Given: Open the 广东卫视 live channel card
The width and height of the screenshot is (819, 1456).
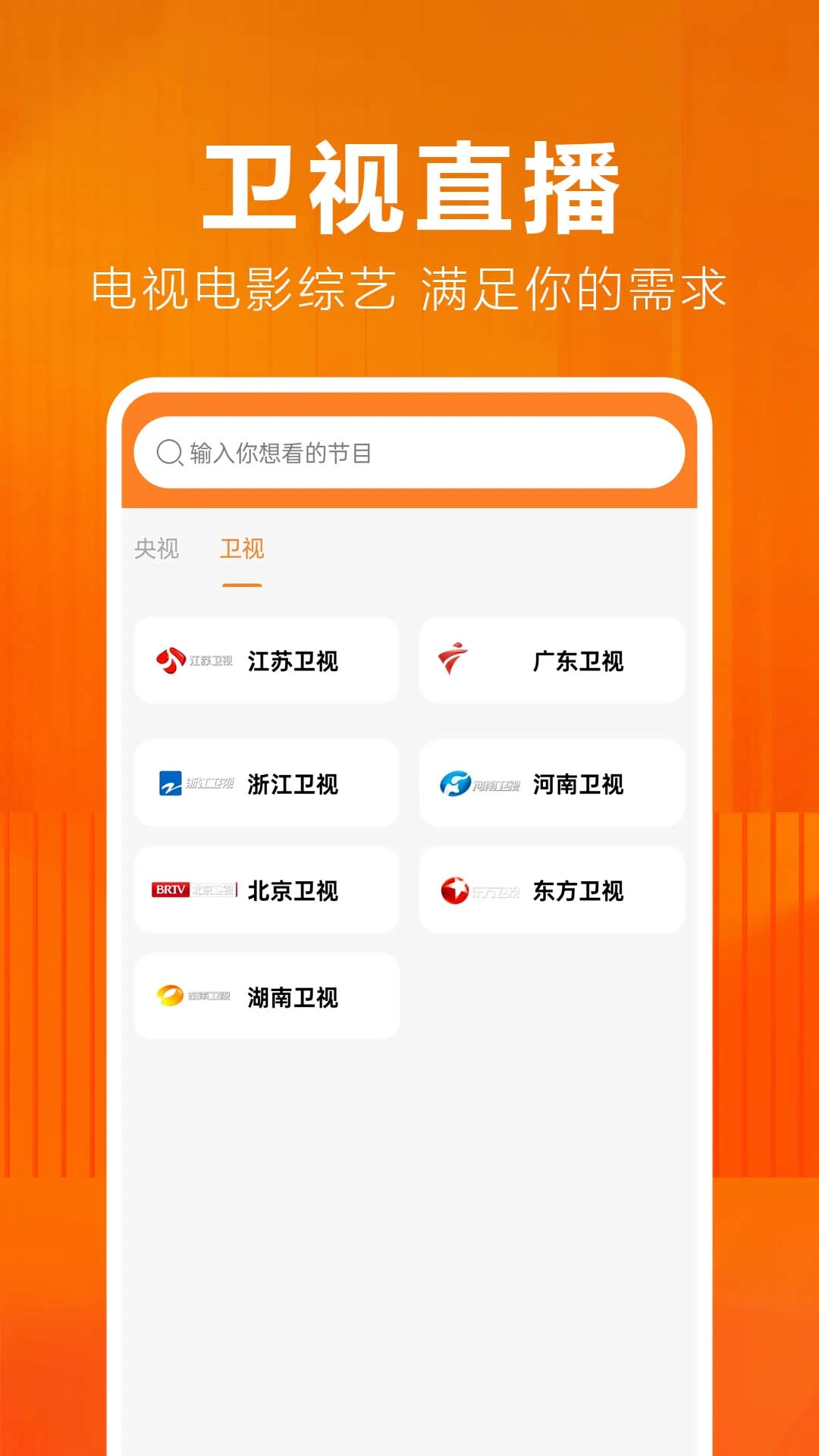Looking at the screenshot, I should [551, 660].
